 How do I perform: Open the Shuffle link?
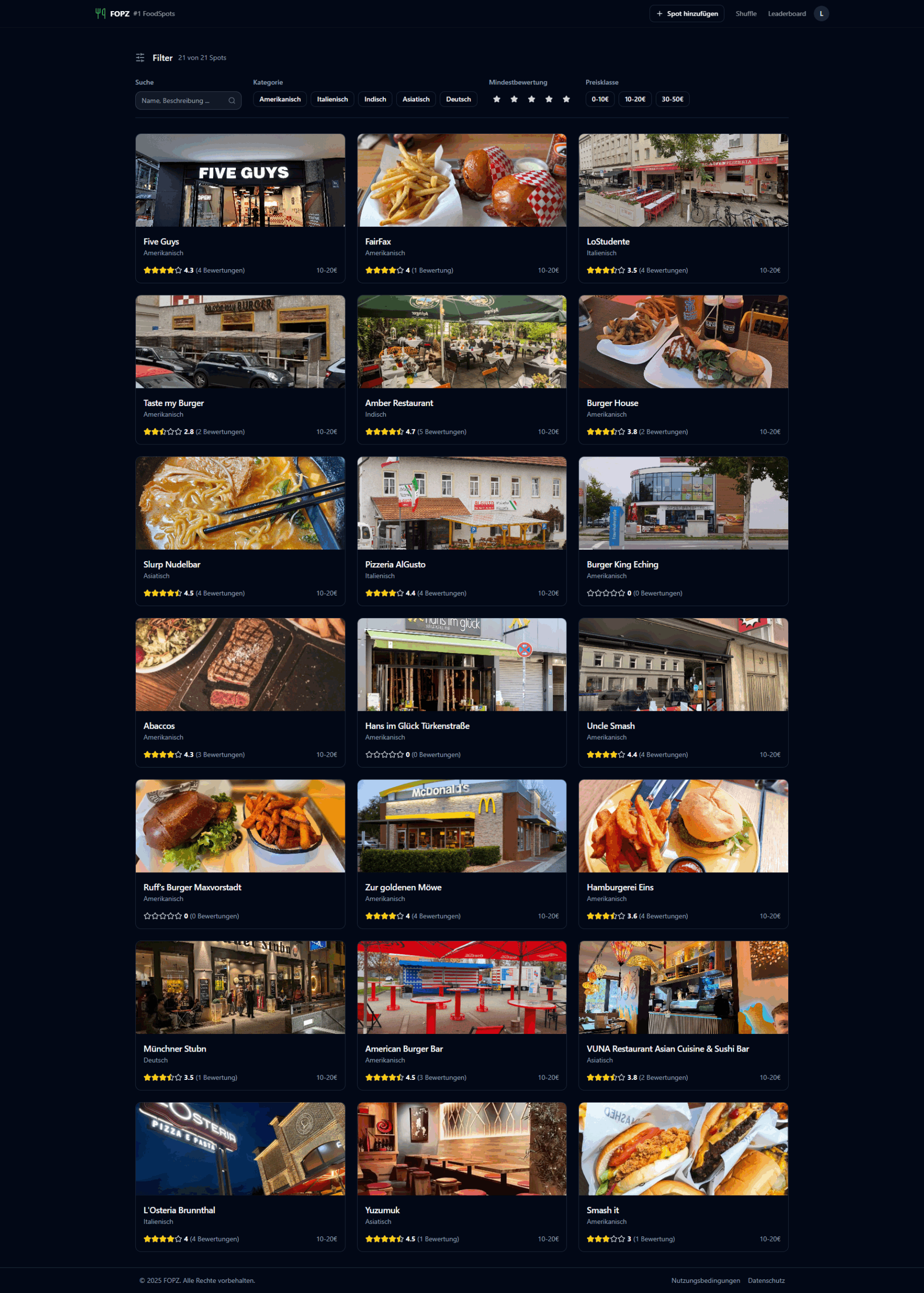pos(745,14)
